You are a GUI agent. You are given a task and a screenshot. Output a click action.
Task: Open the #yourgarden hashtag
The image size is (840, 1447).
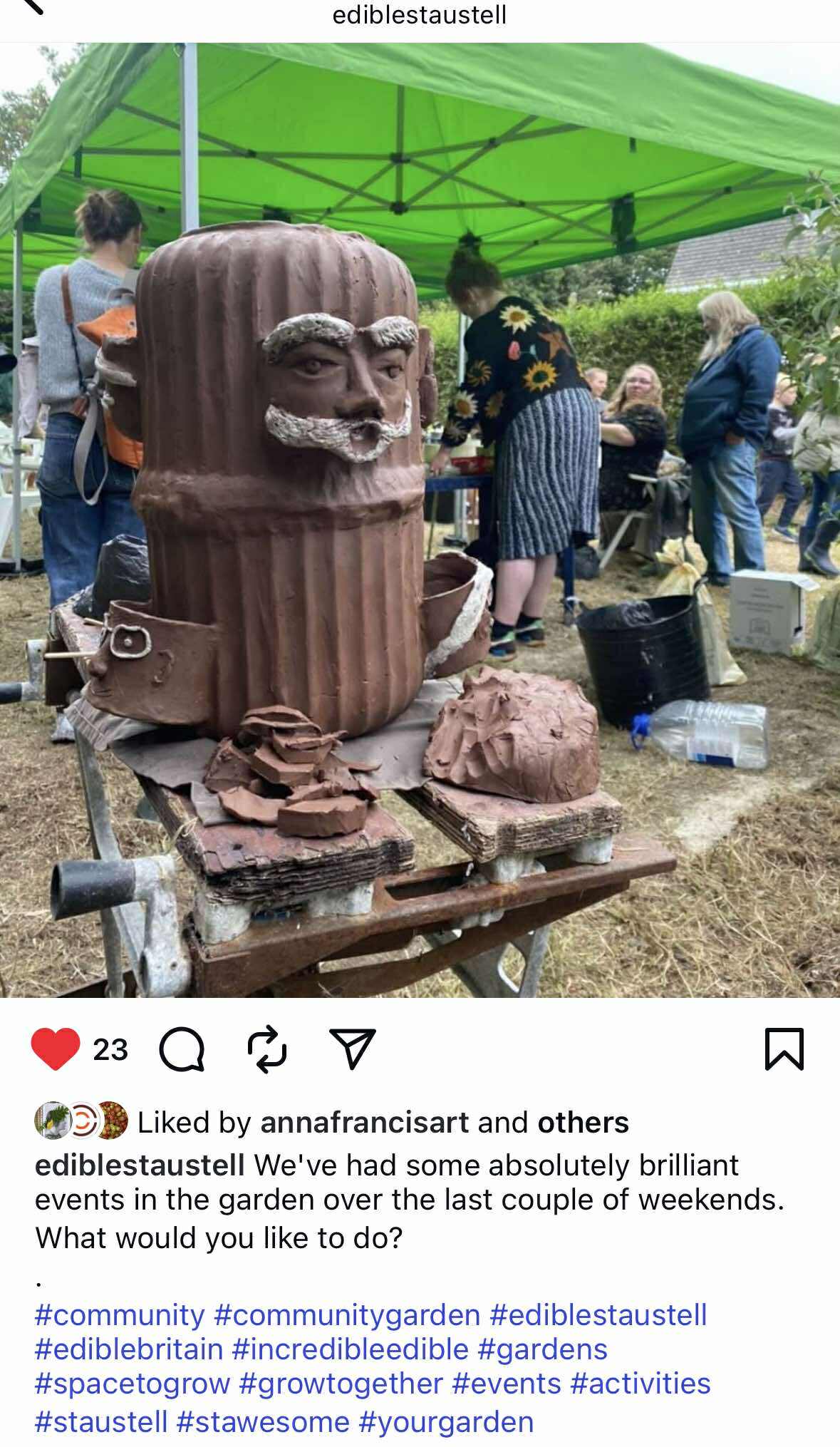tap(446, 1421)
